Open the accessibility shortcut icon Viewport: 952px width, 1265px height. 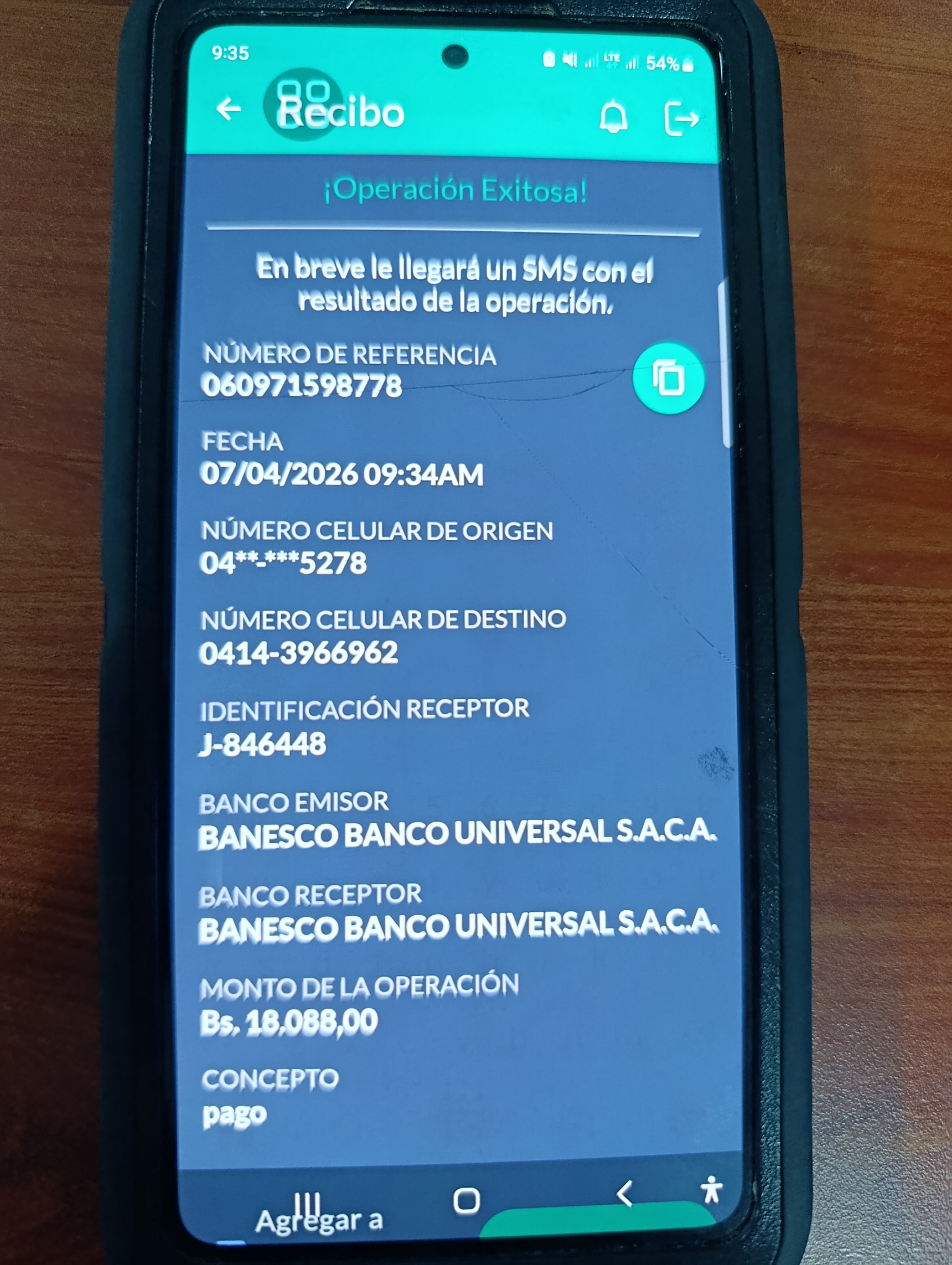click(712, 1191)
